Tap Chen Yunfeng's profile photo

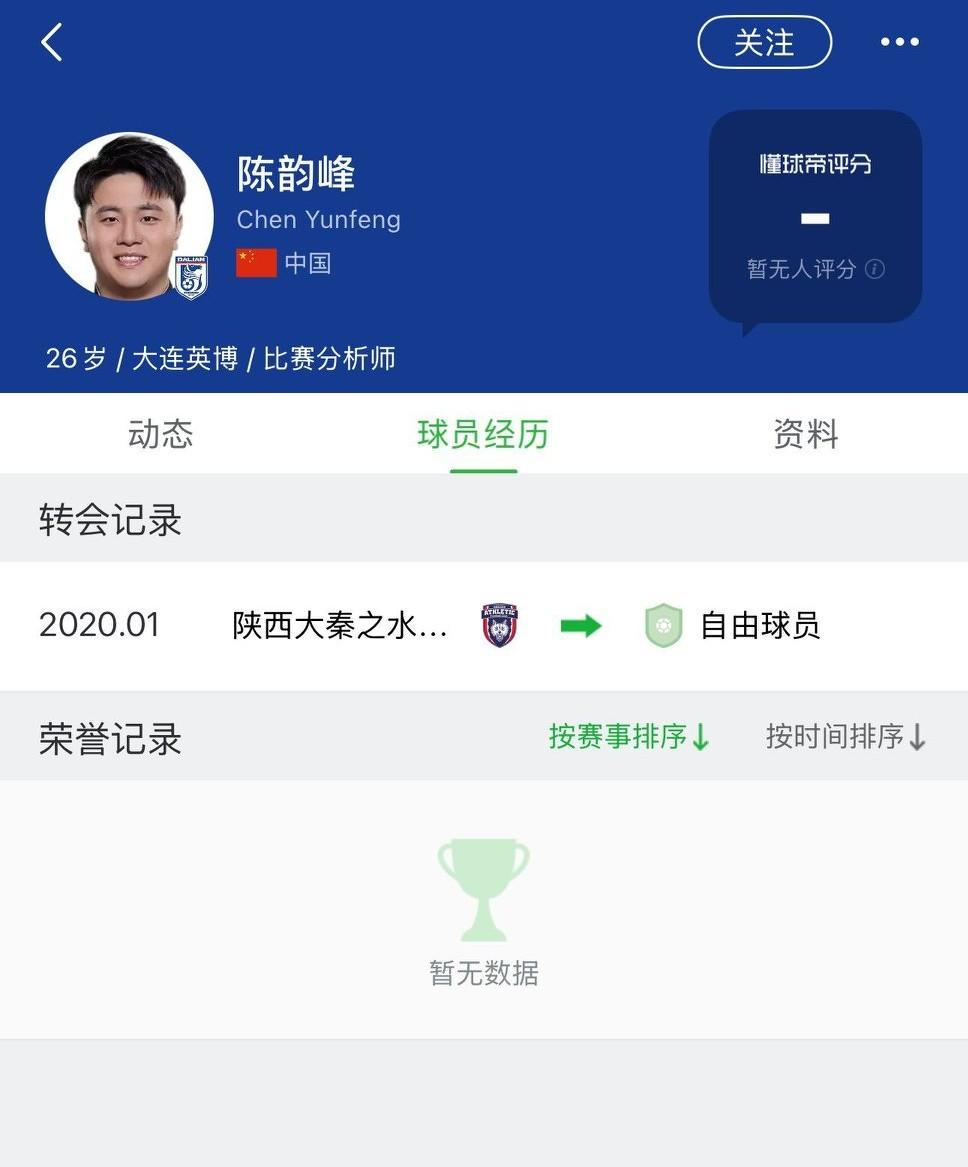tap(130, 216)
